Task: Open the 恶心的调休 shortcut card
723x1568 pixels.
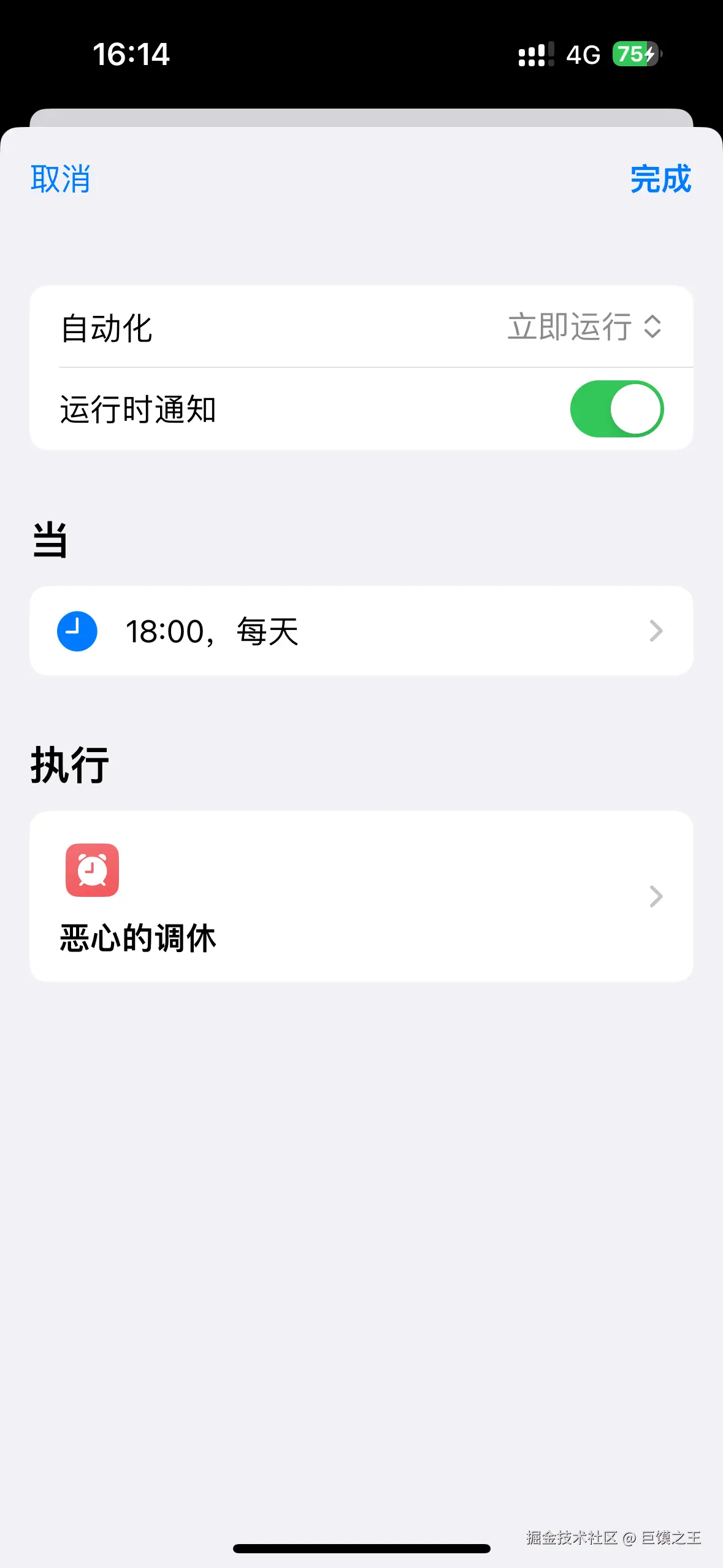Action: tap(361, 896)
